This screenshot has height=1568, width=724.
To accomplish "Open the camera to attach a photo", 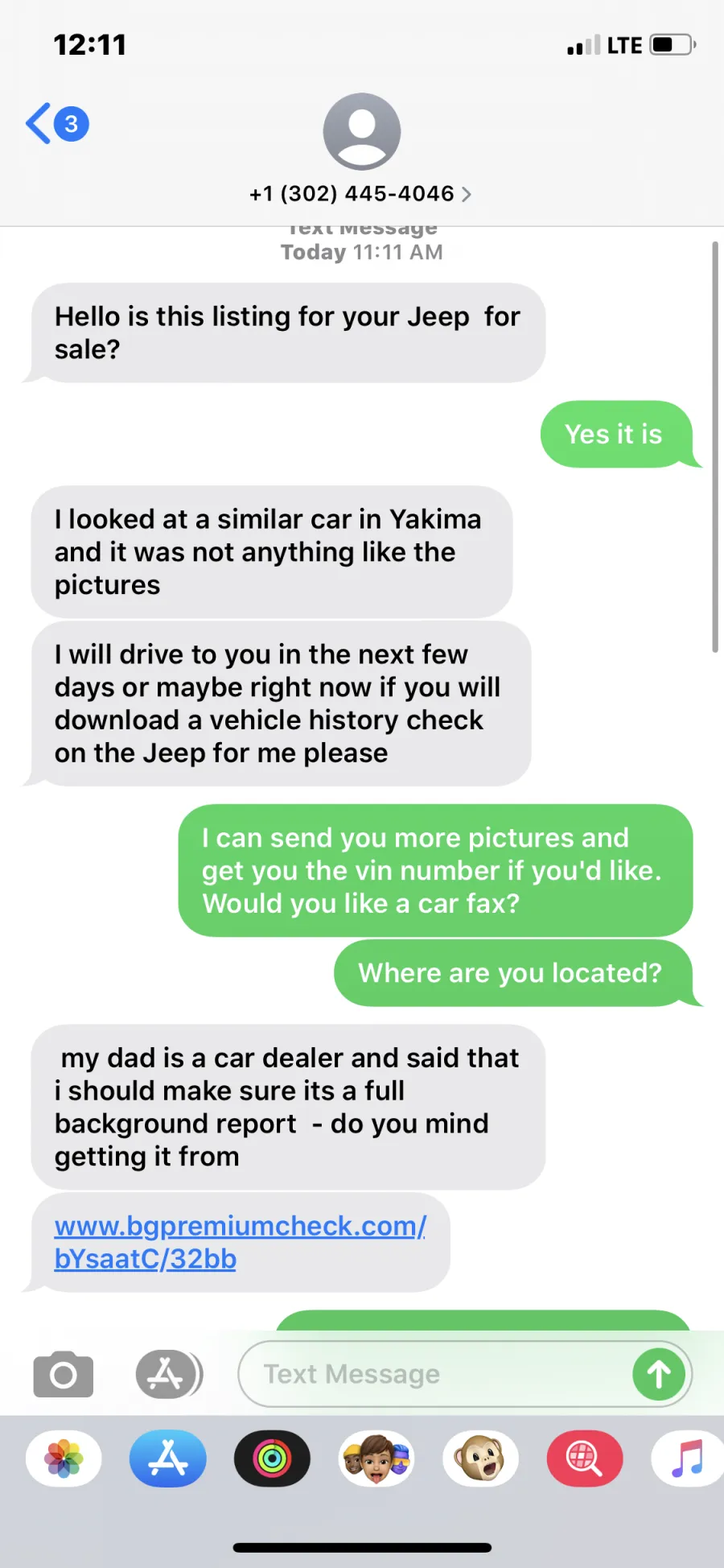I will [64, 1374].
